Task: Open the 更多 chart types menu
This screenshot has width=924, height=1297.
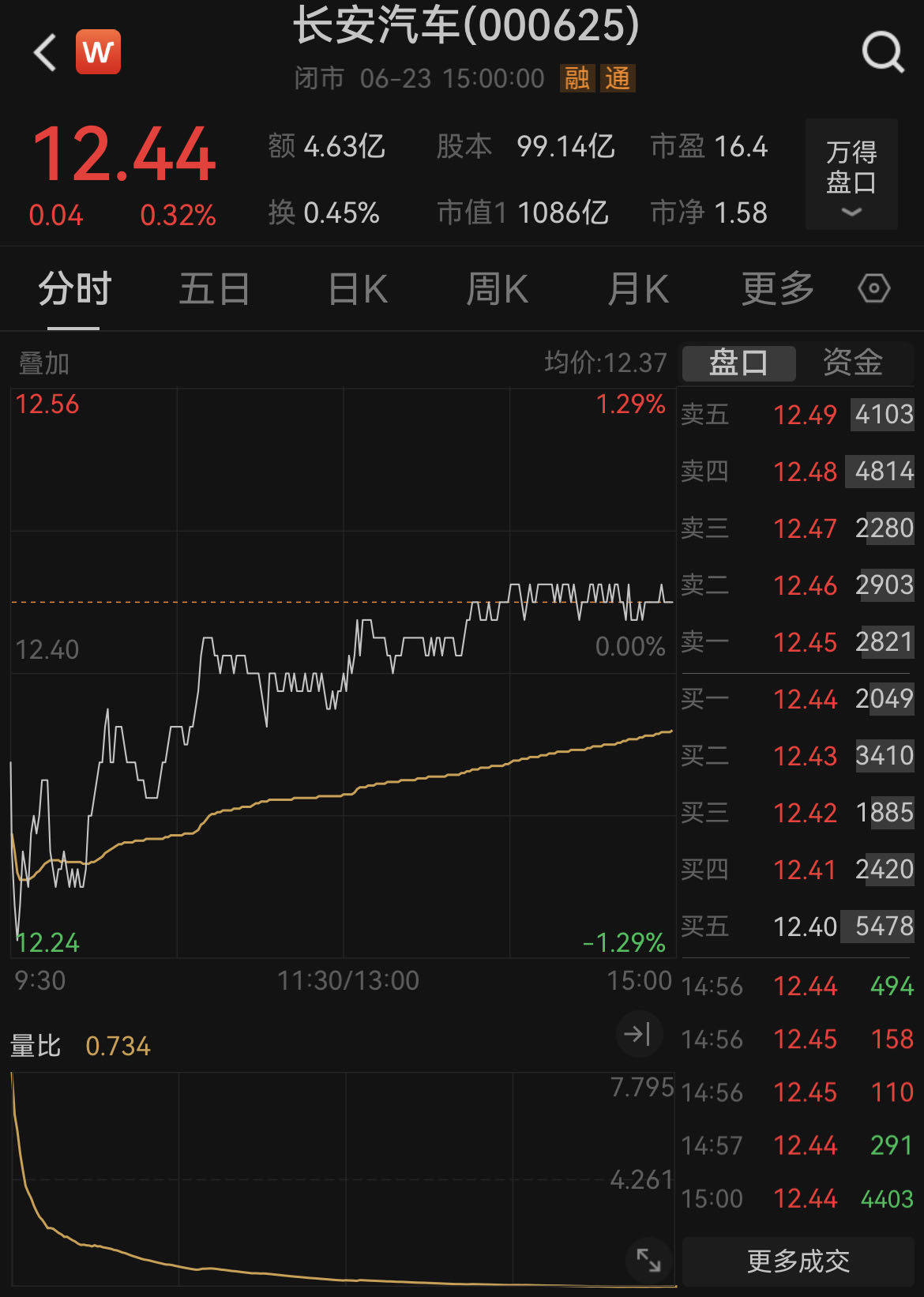Action: [x=776, y=288]
